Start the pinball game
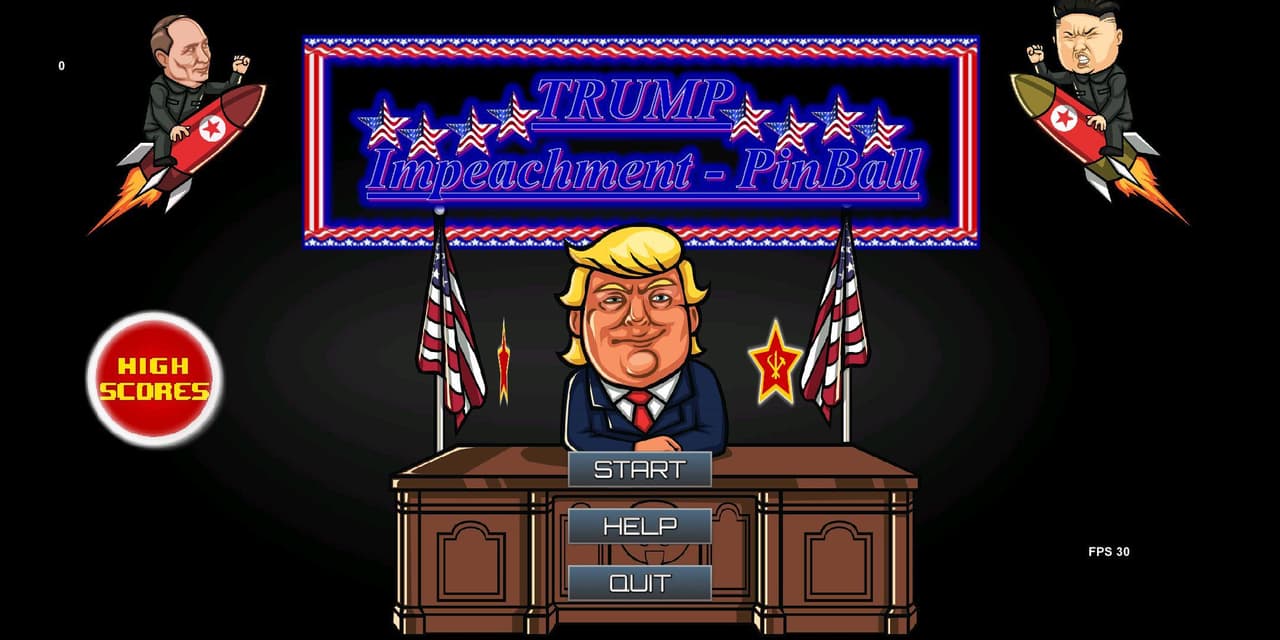1280x640 pixels. point(640,469)
